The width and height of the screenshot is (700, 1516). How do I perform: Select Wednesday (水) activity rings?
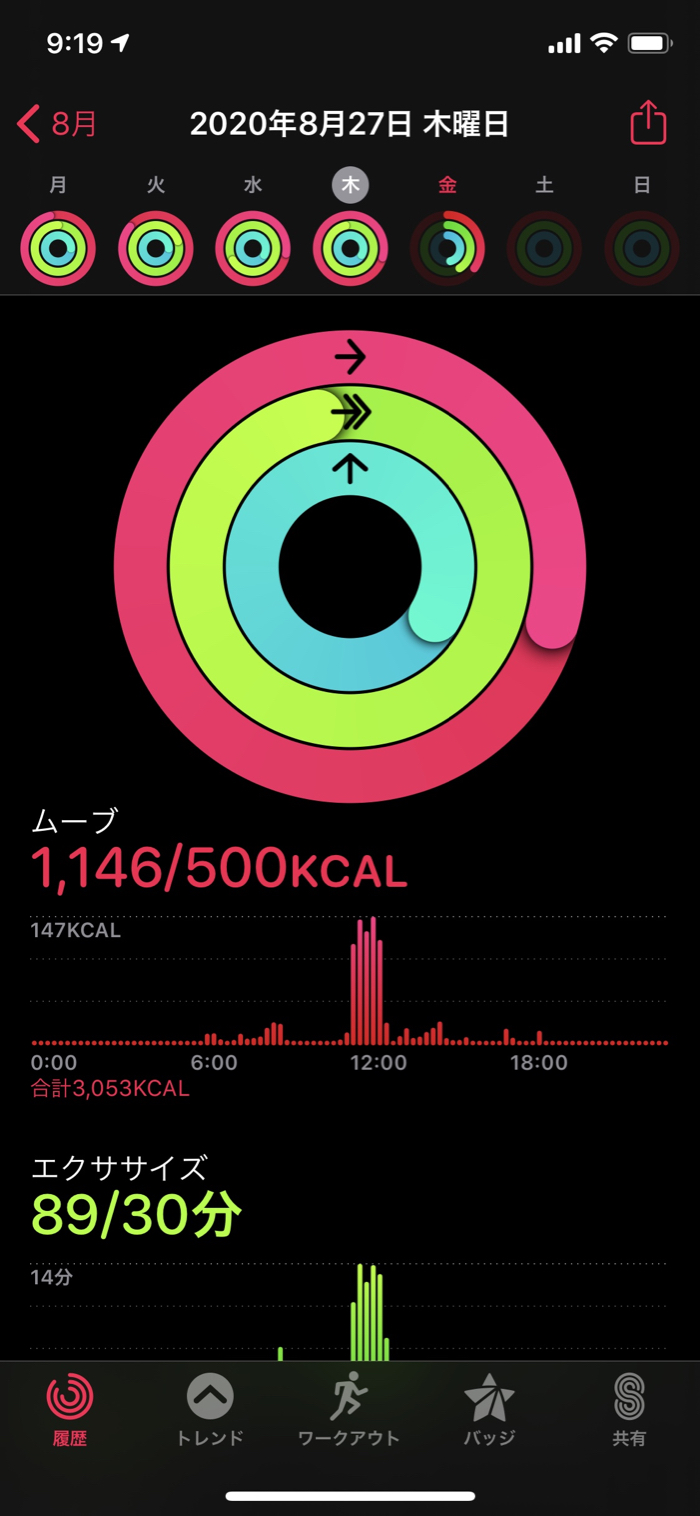tap(253, 248)
